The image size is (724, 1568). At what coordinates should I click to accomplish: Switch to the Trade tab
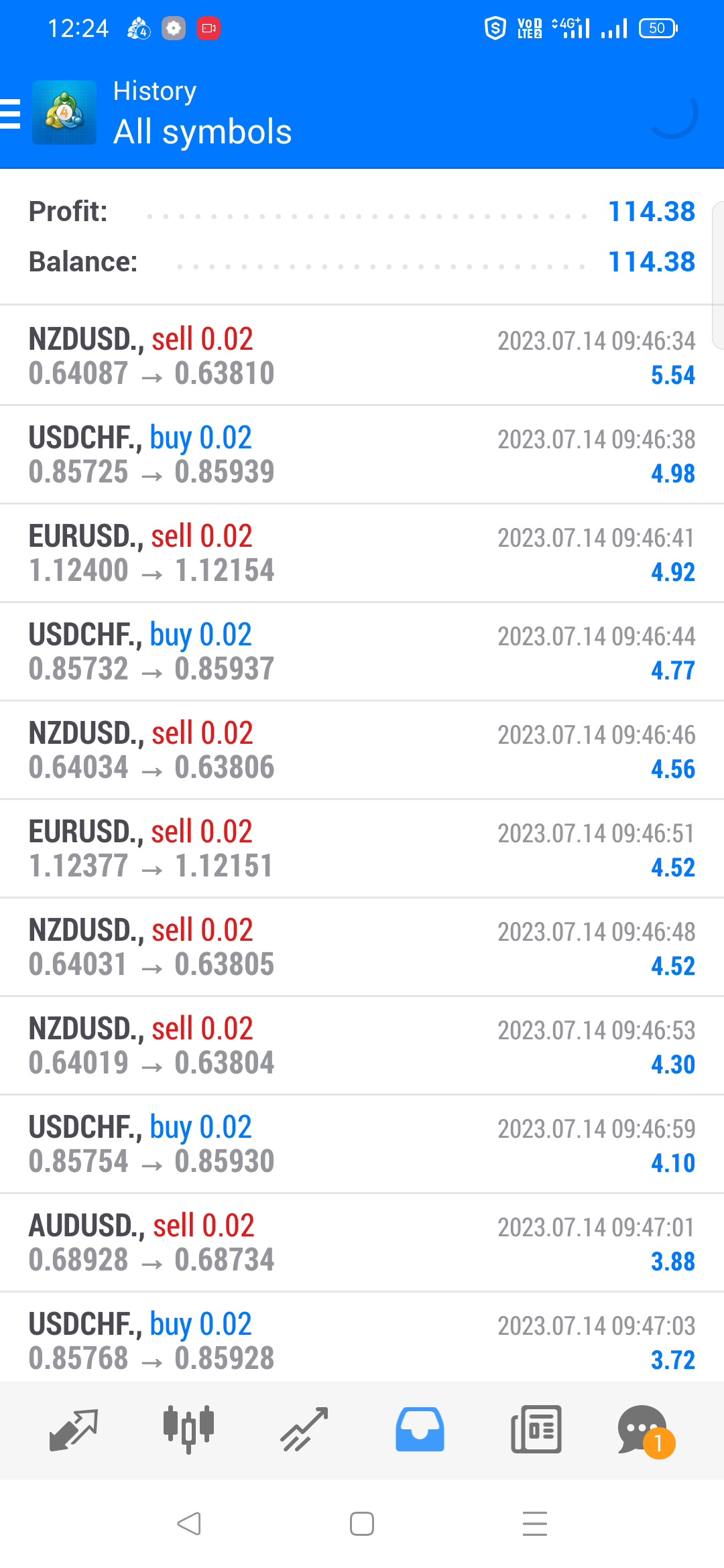(x=304, y=1429)
